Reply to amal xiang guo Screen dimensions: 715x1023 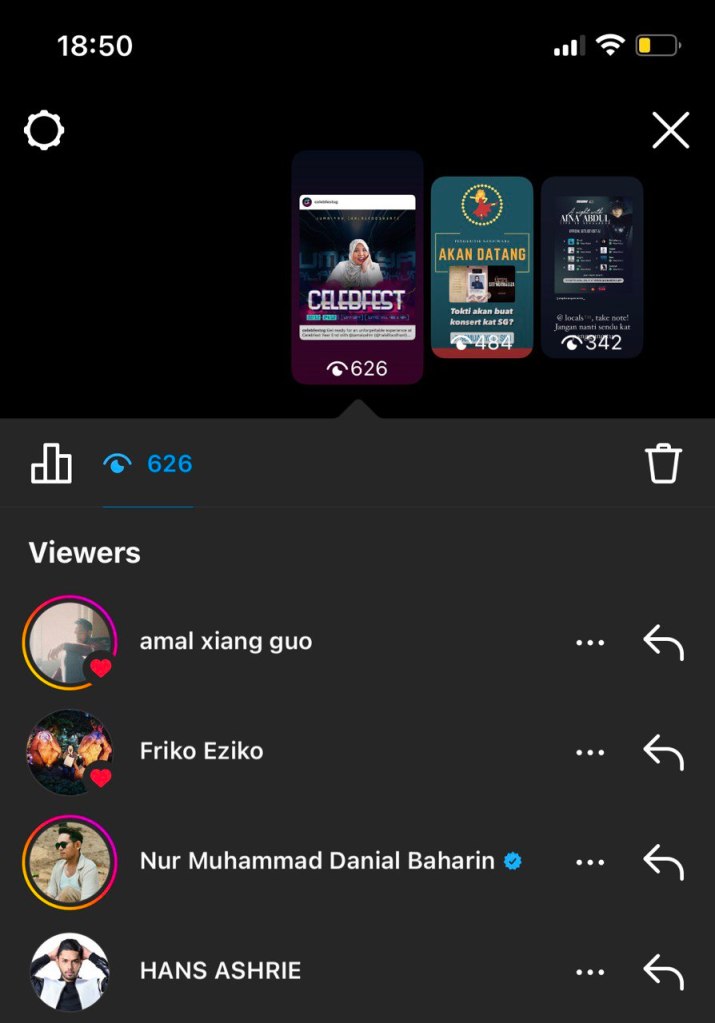[x=663, y=642]
